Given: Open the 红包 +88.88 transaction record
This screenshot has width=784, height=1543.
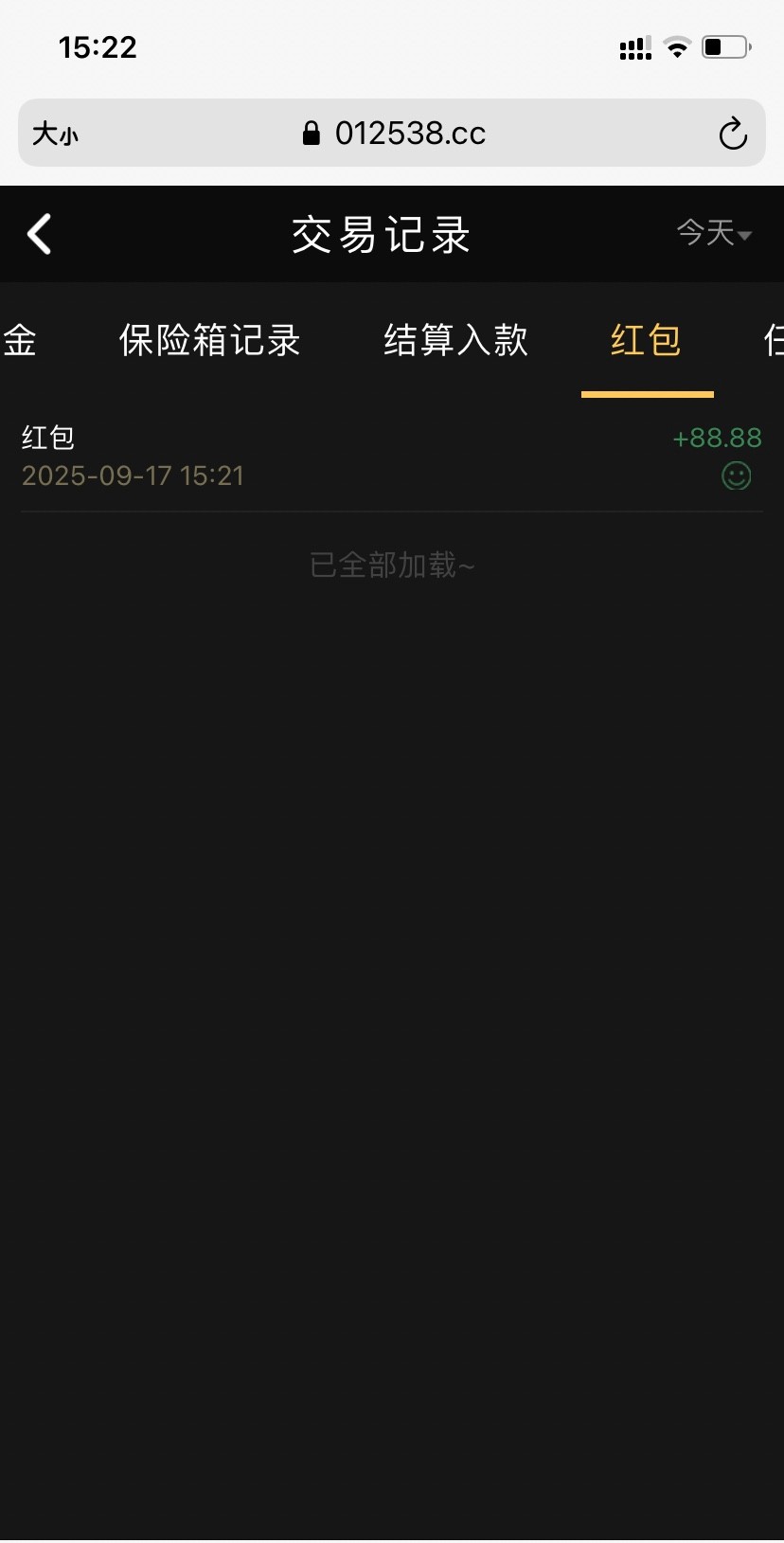Looking at the screenshot, I should [391, 457].
